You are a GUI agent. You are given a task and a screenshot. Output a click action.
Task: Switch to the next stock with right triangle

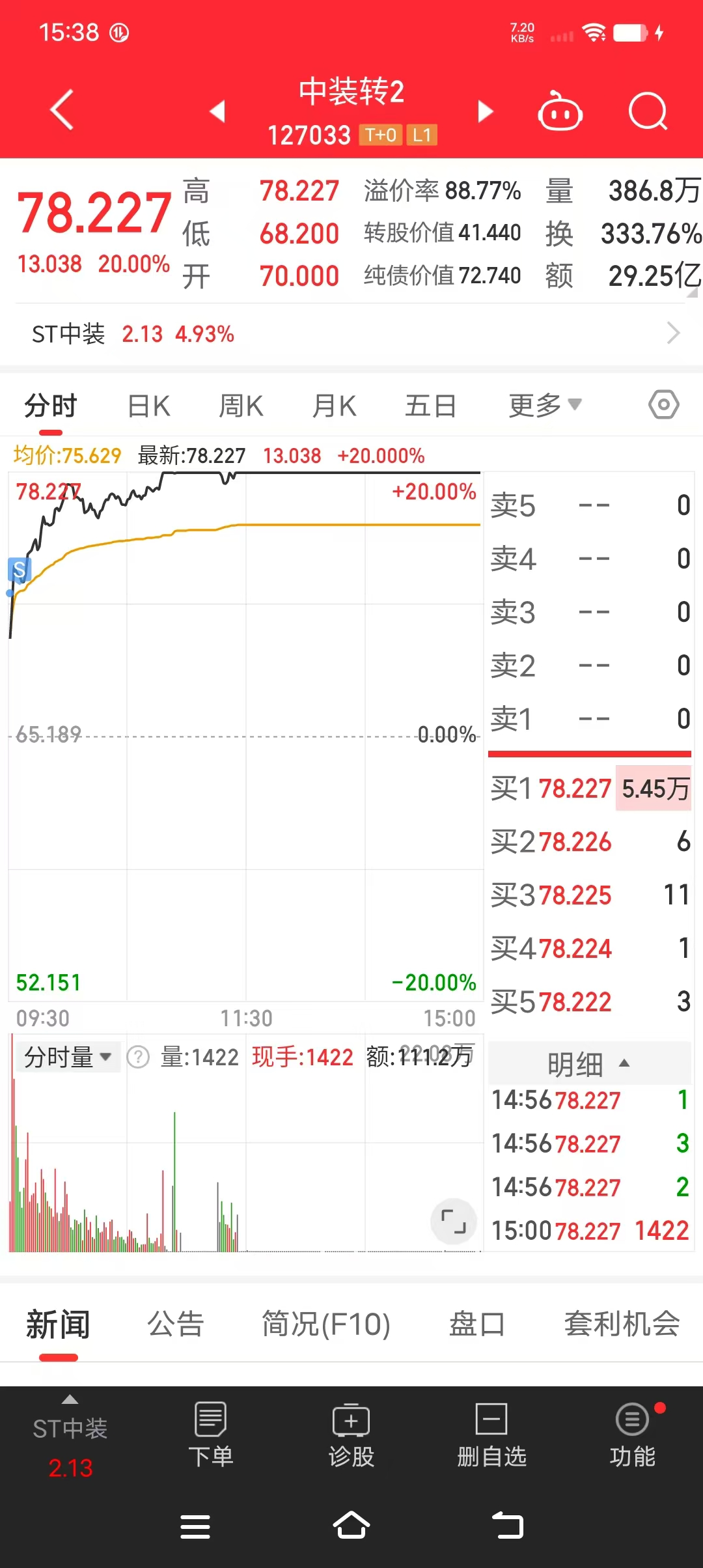pyautogui.click(x=485, y=111)
